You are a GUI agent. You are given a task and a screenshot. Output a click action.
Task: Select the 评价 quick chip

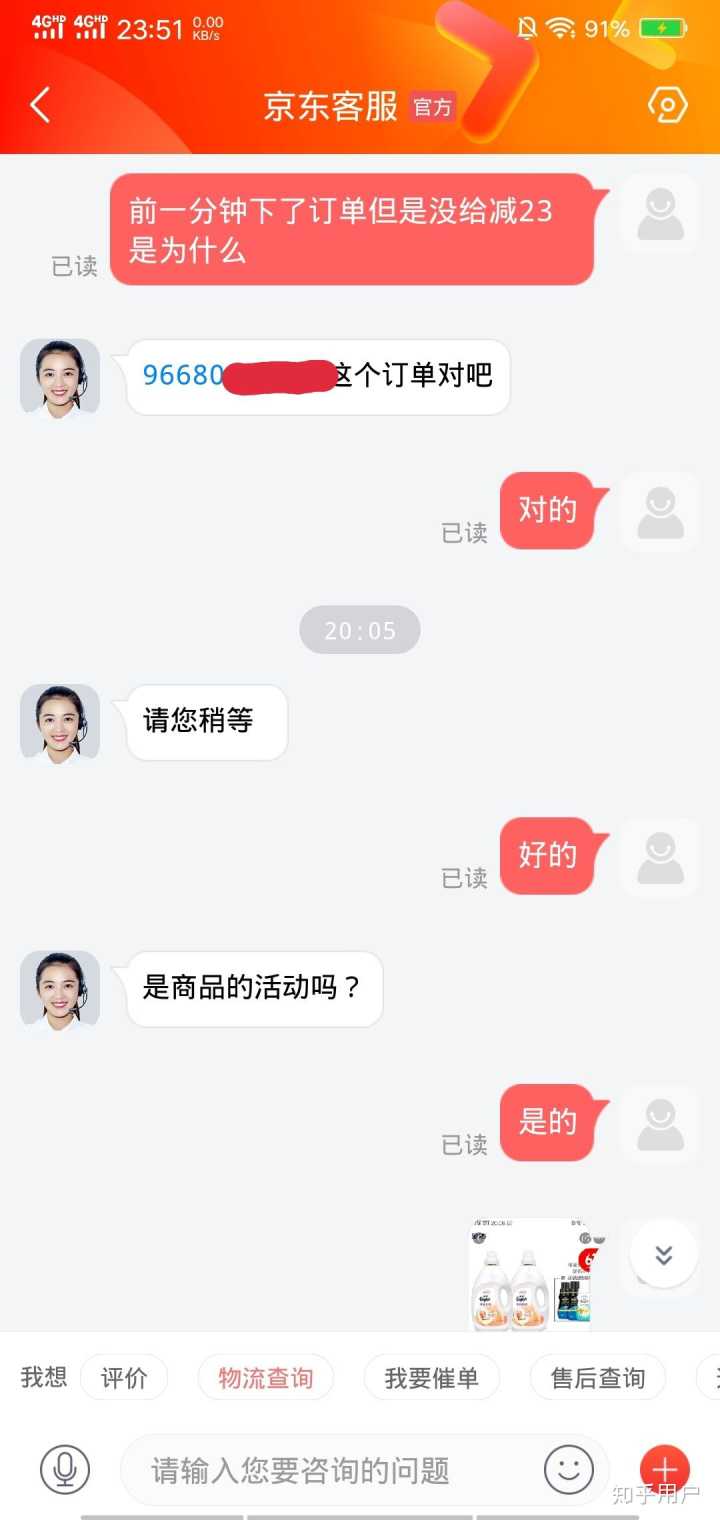tap(124, 1378)
